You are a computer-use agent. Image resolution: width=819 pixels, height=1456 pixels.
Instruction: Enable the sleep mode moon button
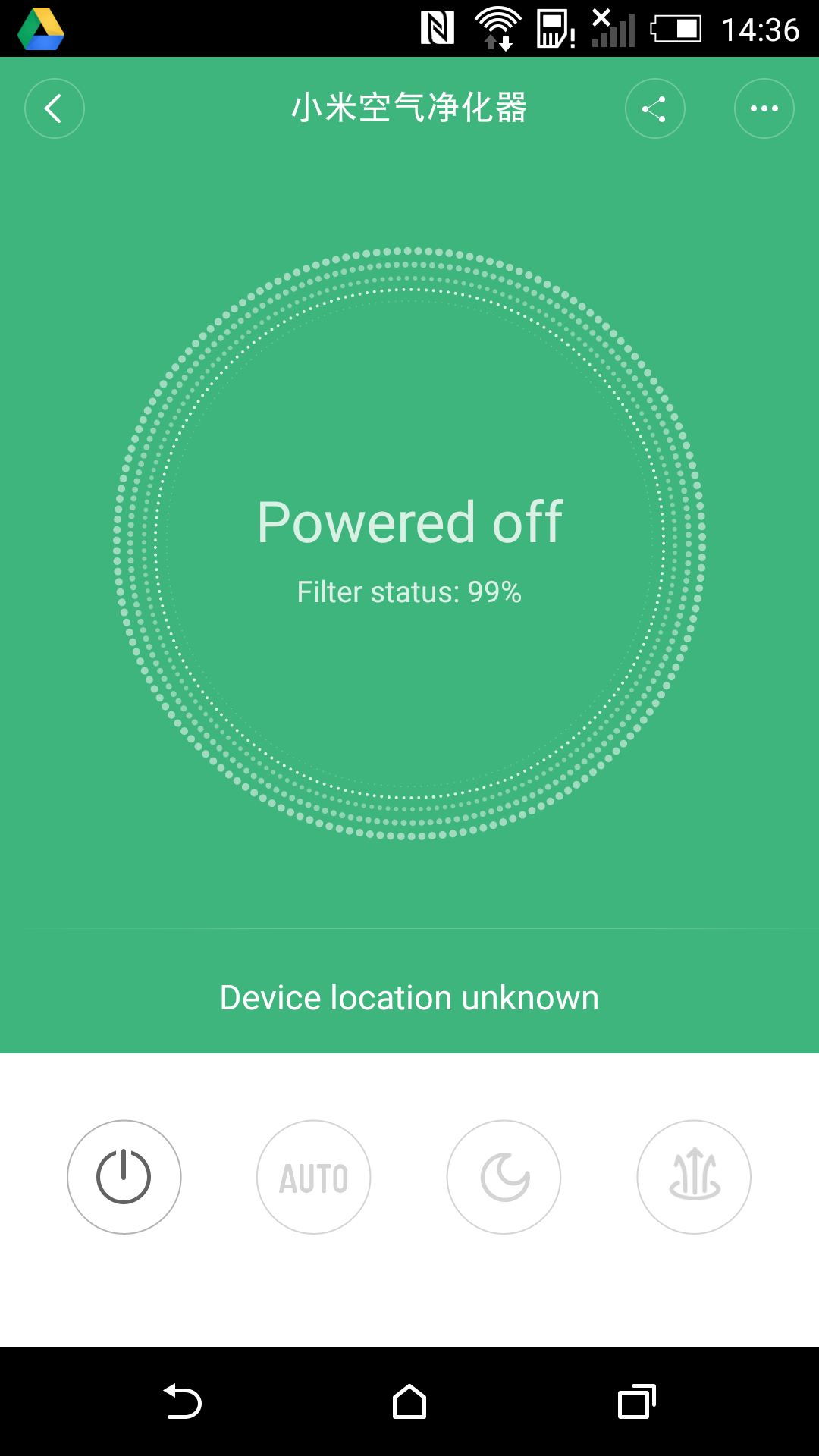click(504, 1177)
